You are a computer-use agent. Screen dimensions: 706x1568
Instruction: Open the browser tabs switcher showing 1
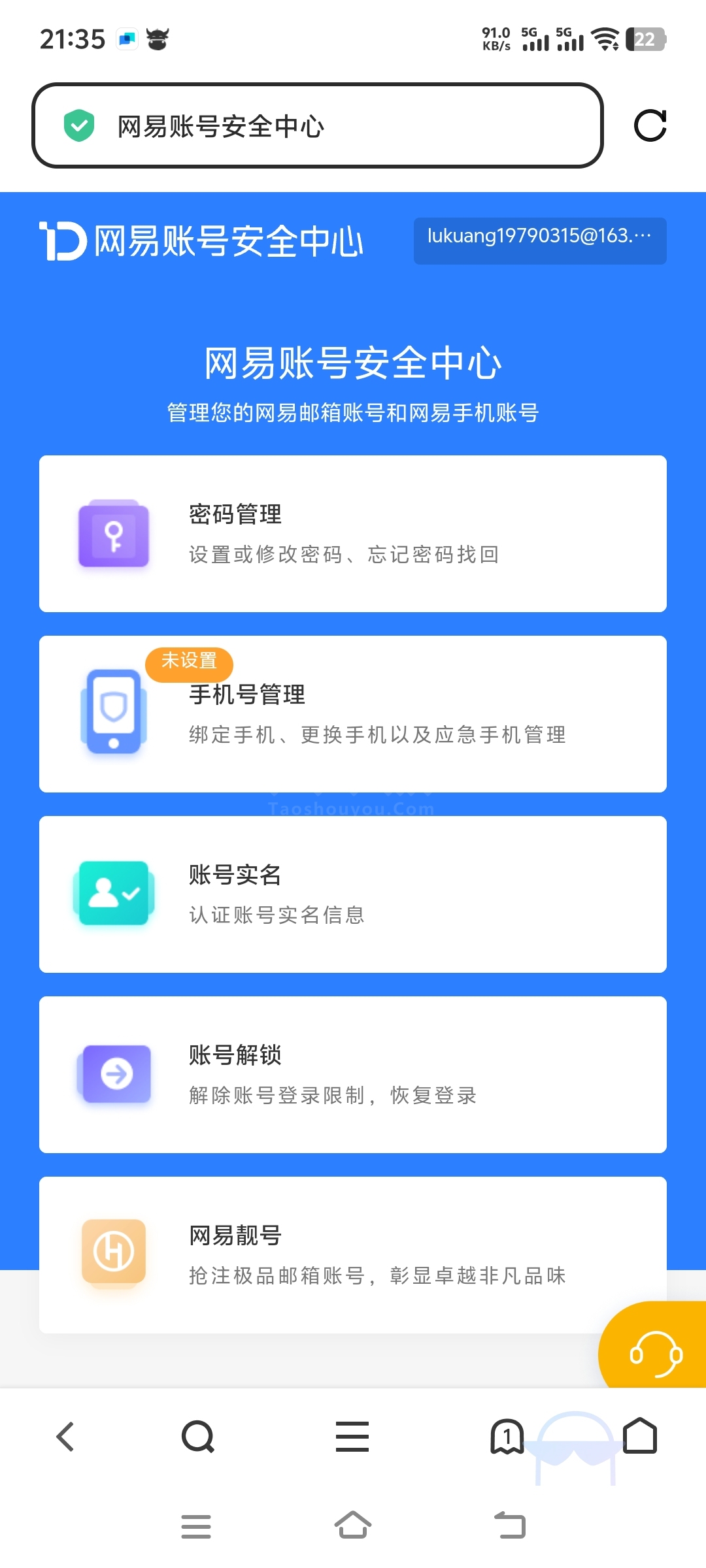click(x=507, y=1437)
